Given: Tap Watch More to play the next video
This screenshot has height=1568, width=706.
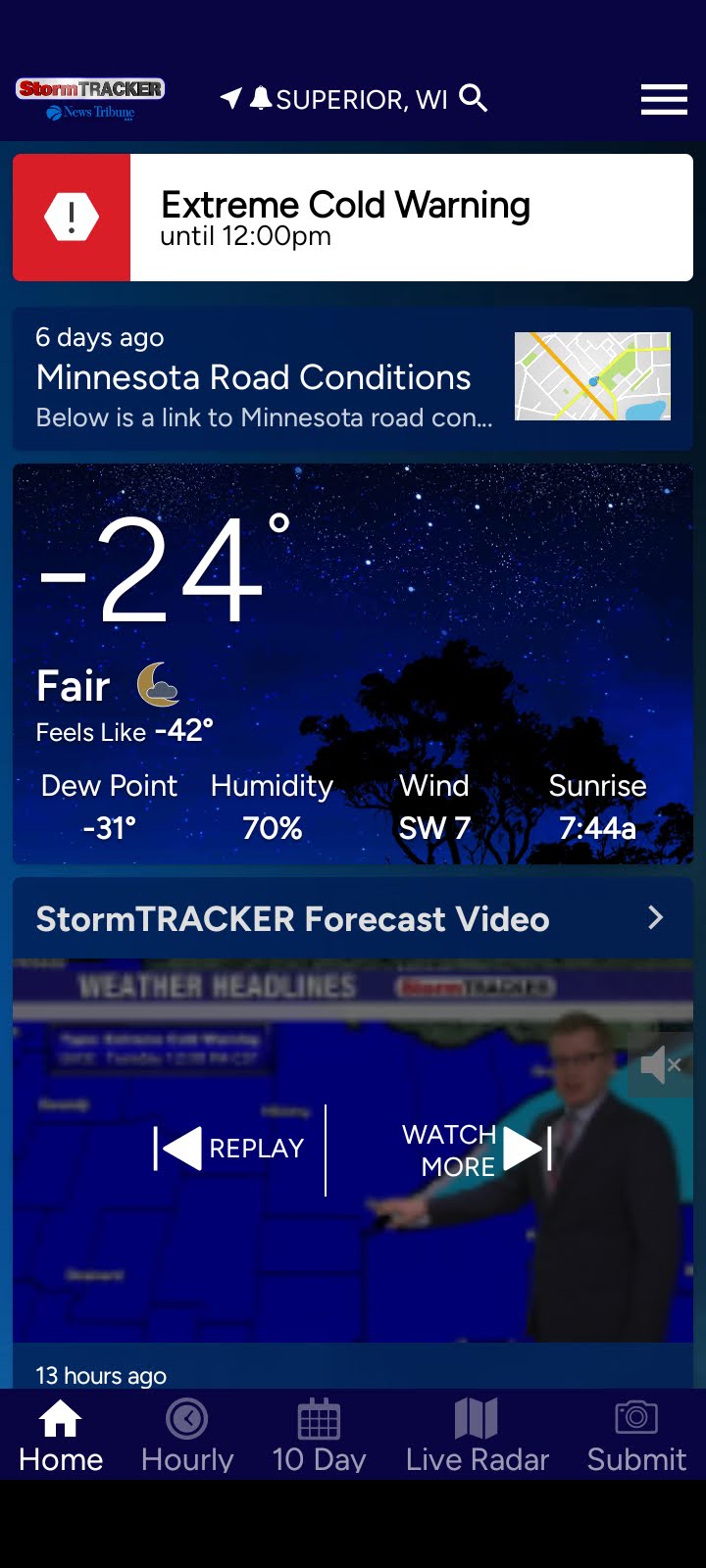Looking at the screenshot, I should click(x=478, y=1150).
